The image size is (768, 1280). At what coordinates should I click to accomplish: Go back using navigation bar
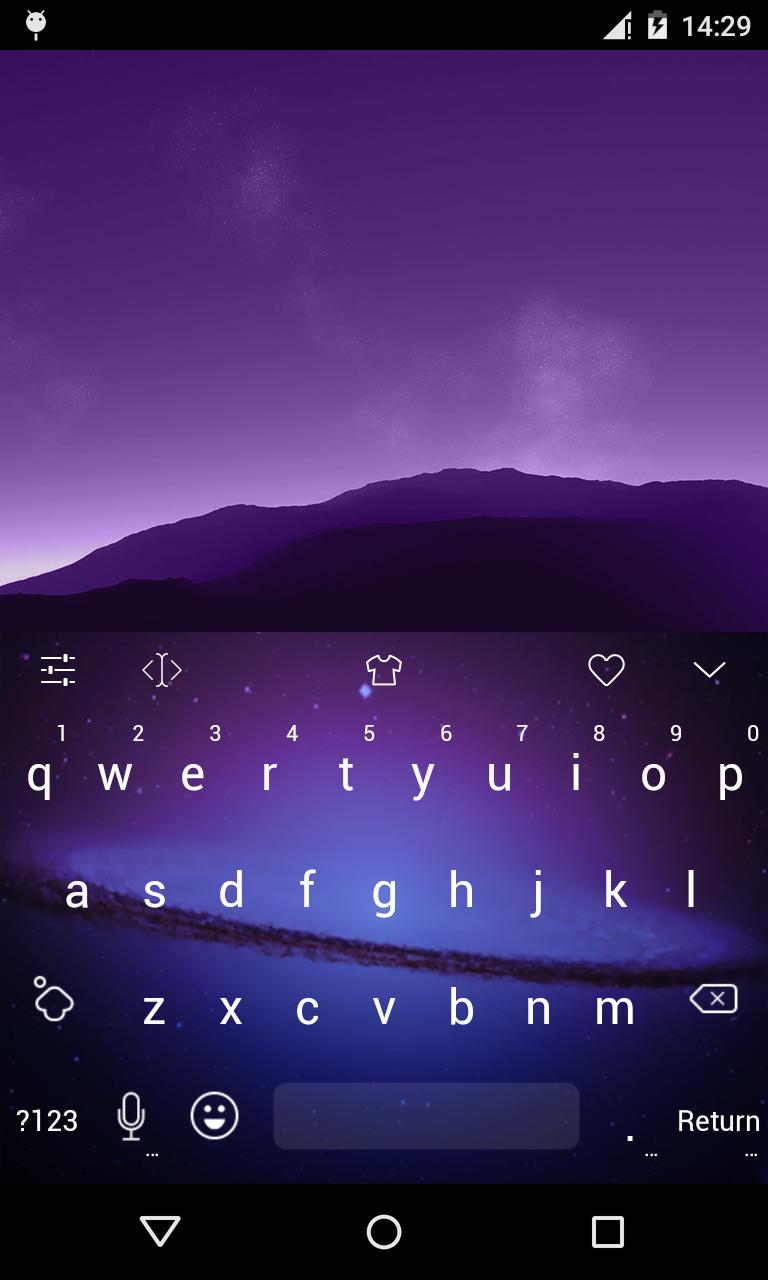[160, 1231]
